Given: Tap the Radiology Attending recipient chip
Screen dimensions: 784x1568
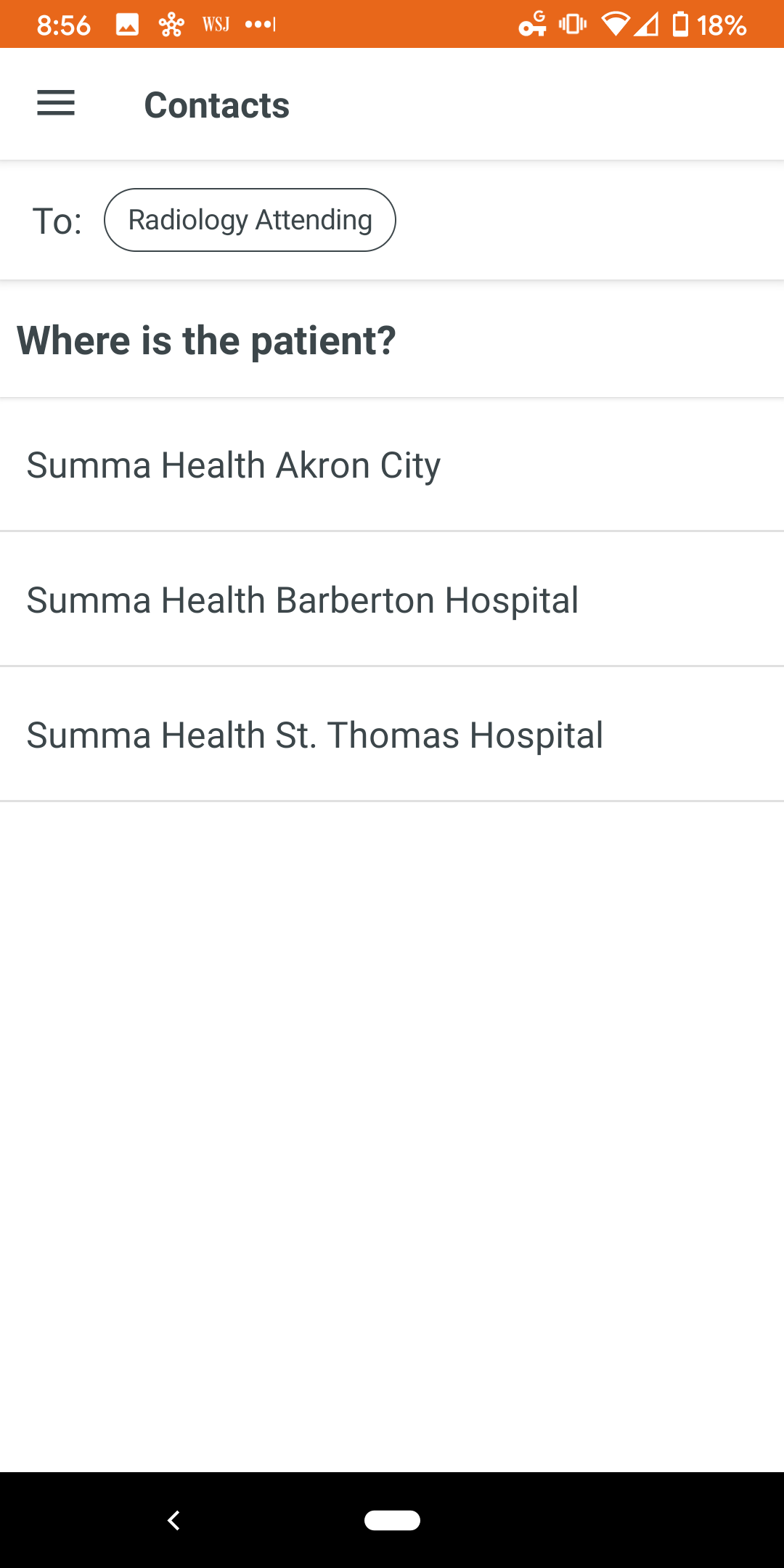Looking at the screenshot, I should point(250,220).
